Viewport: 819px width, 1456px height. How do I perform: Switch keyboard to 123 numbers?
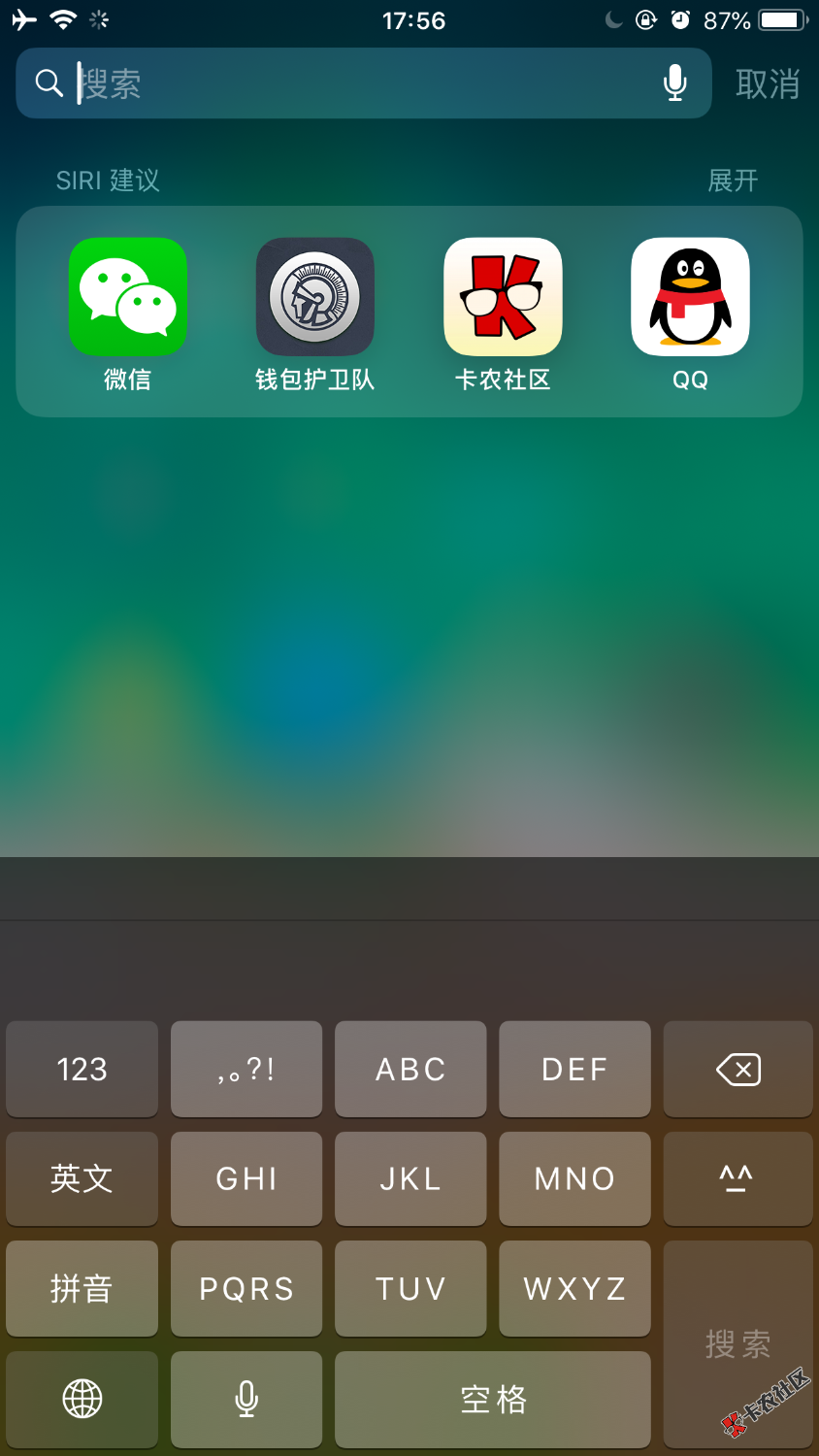coord(82,1069)
